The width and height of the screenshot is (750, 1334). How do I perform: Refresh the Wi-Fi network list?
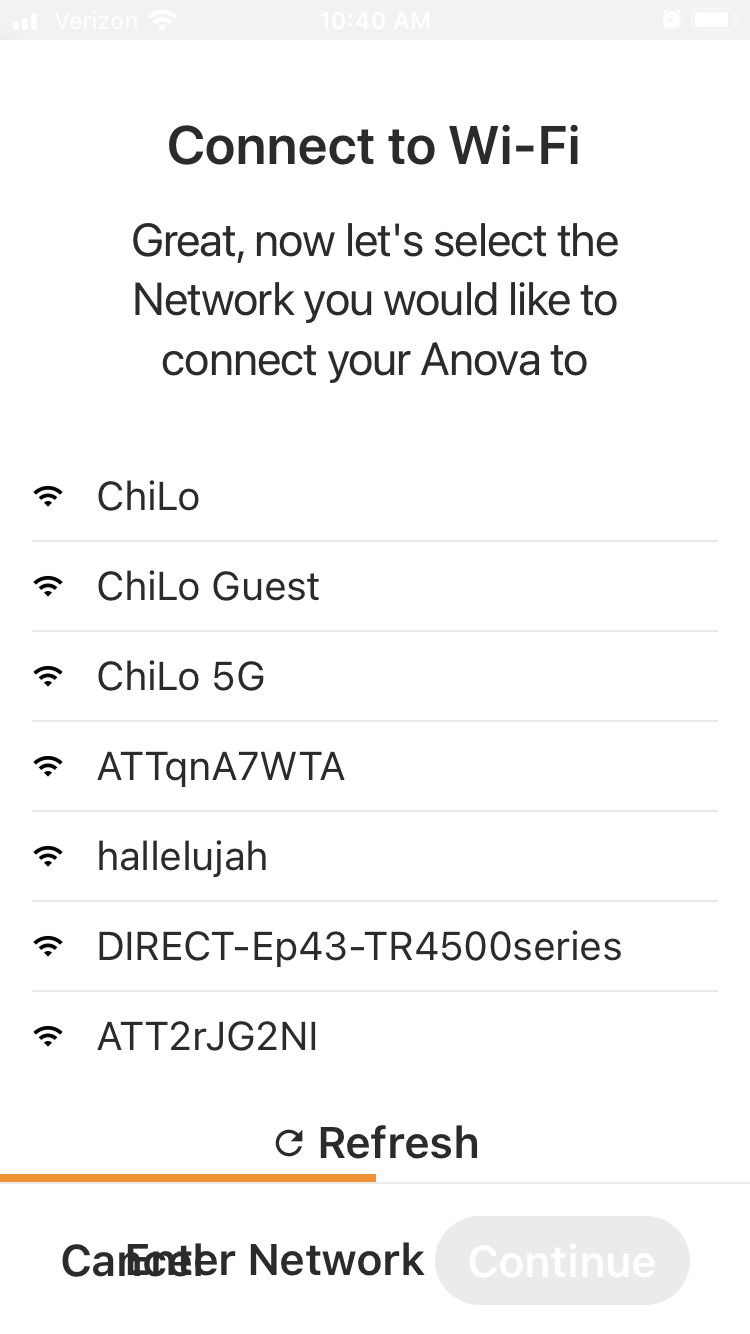377,1143
